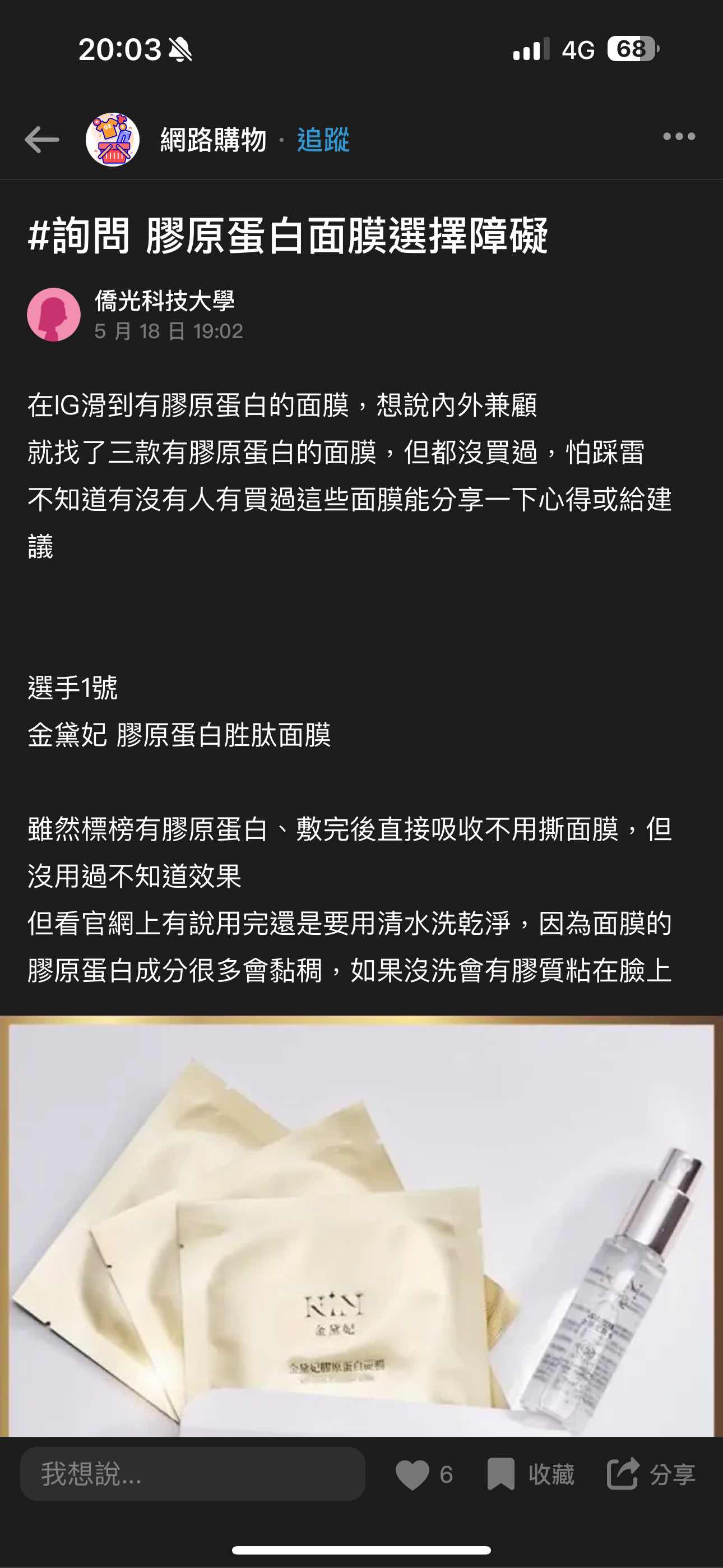Open the three-dot overflow menu
The height and width of the screenshot is (1568, 723).
[679, 136]
